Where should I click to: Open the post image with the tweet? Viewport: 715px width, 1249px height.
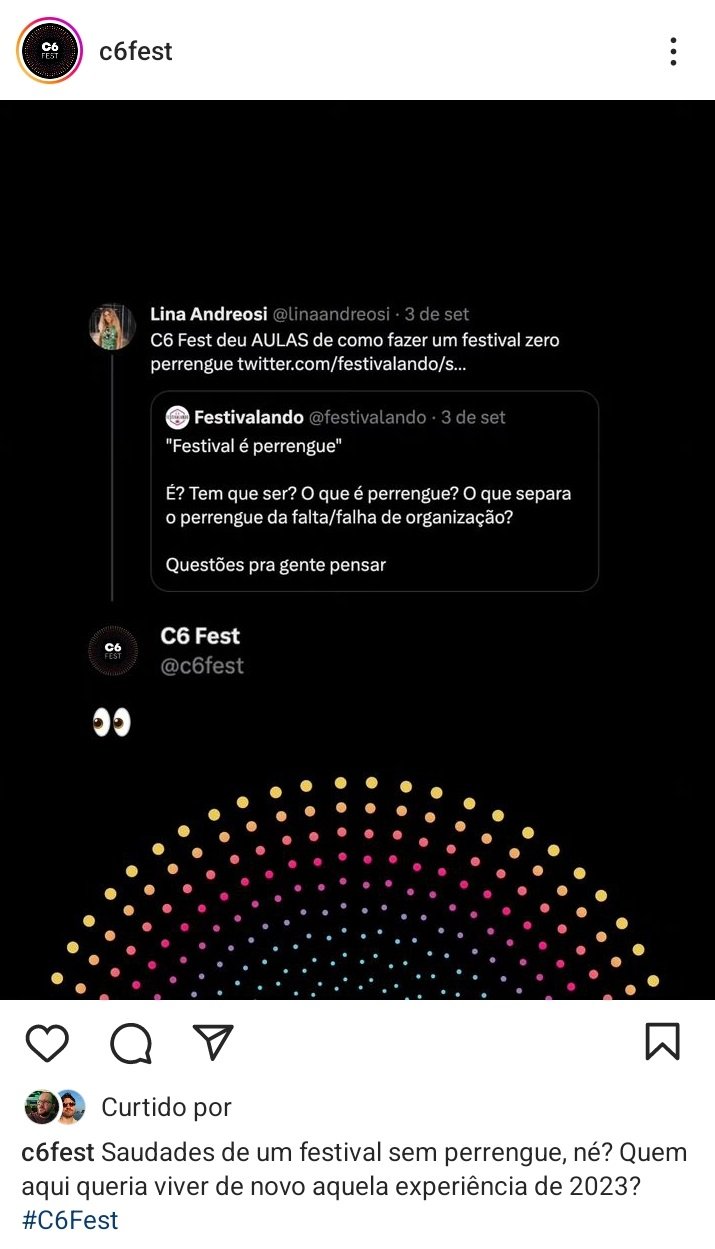pyautogui.click(x=357, y=550)
